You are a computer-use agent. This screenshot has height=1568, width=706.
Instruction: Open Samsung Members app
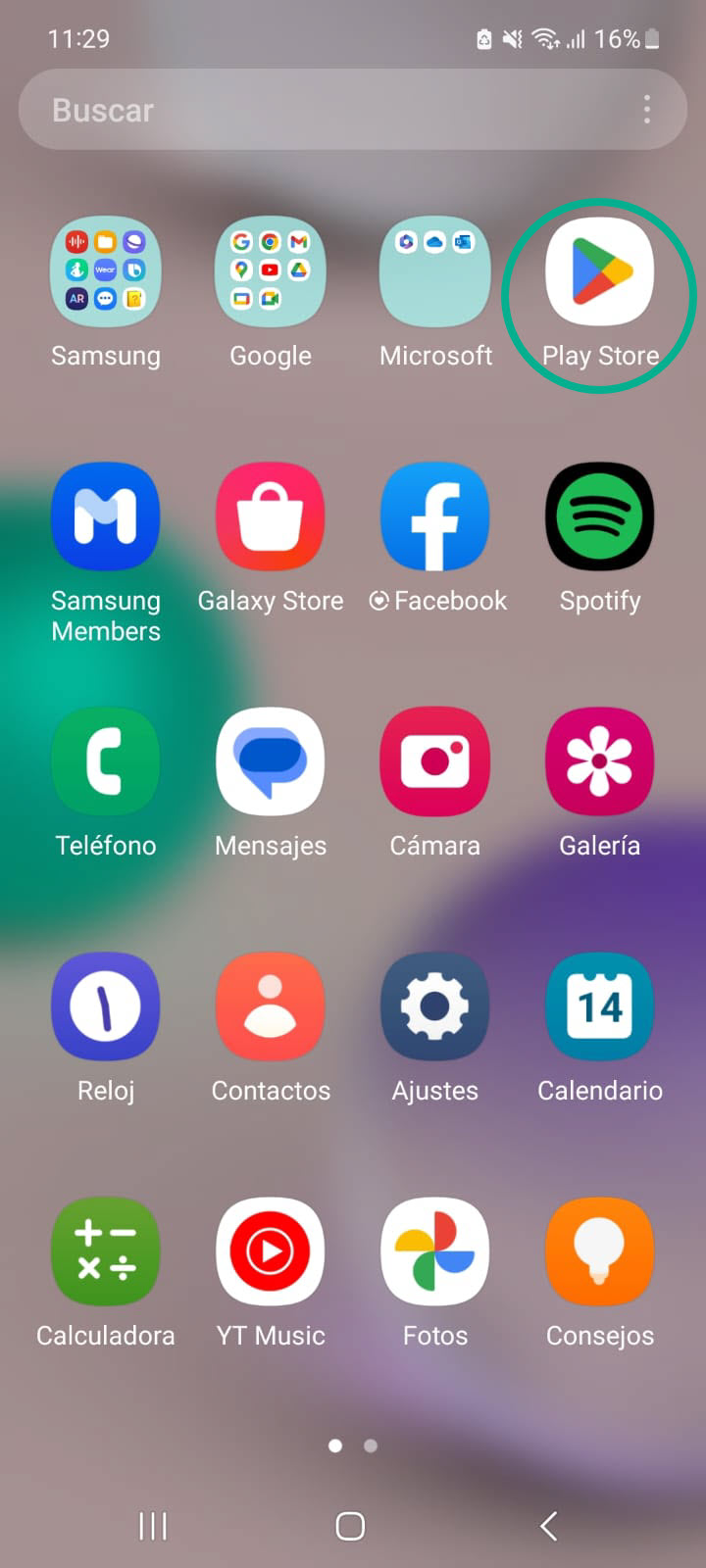point(106,516)
